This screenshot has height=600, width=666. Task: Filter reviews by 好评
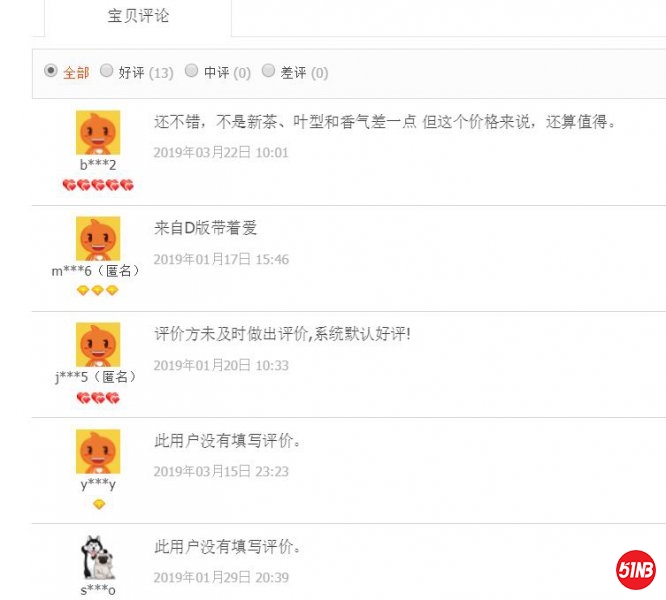pos(107,72)
